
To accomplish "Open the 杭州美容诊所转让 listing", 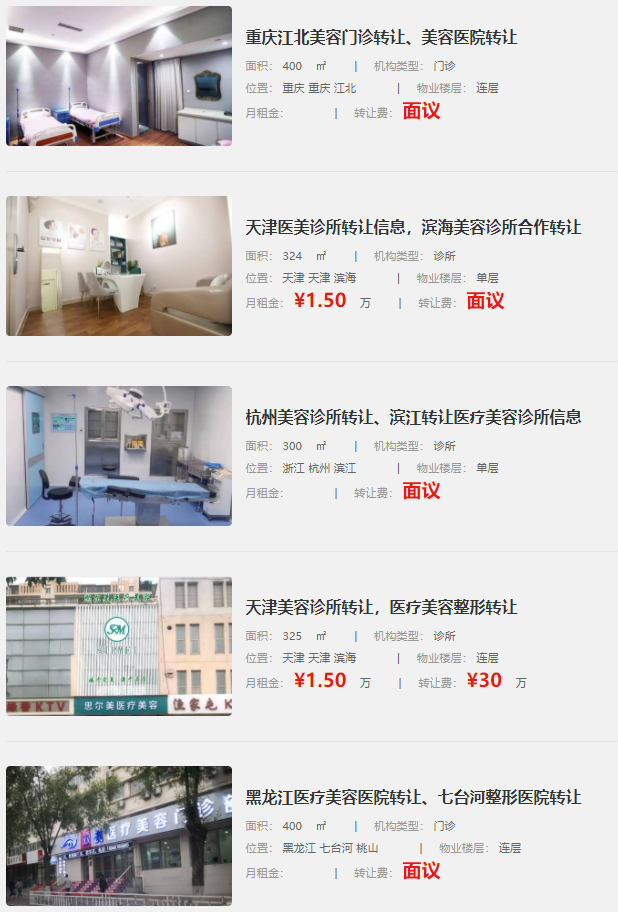I will pyautogui.click(x=413, y=418).
